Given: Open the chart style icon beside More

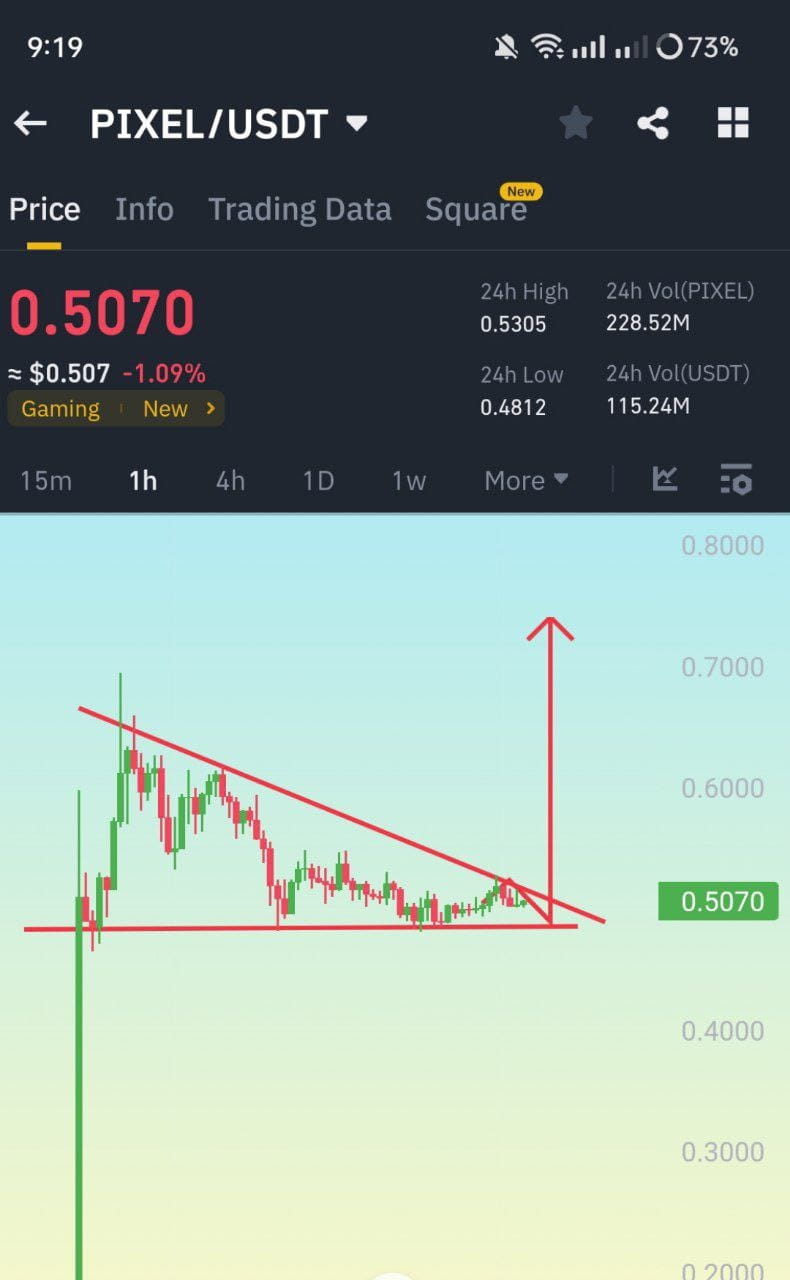Looking at the screenshot, I should coord(664,481).
